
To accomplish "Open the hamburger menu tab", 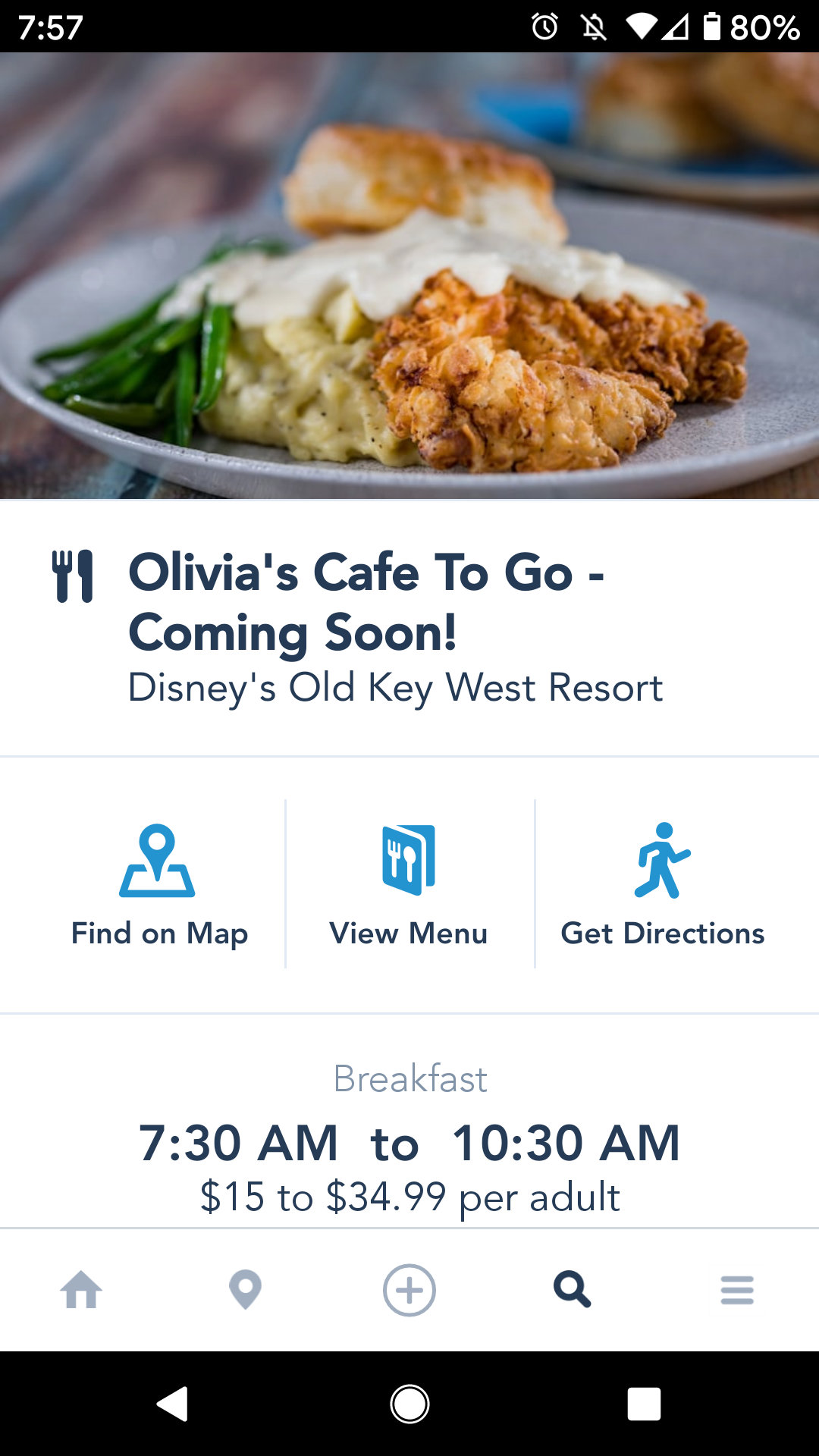I will [x=737, y=1290].
